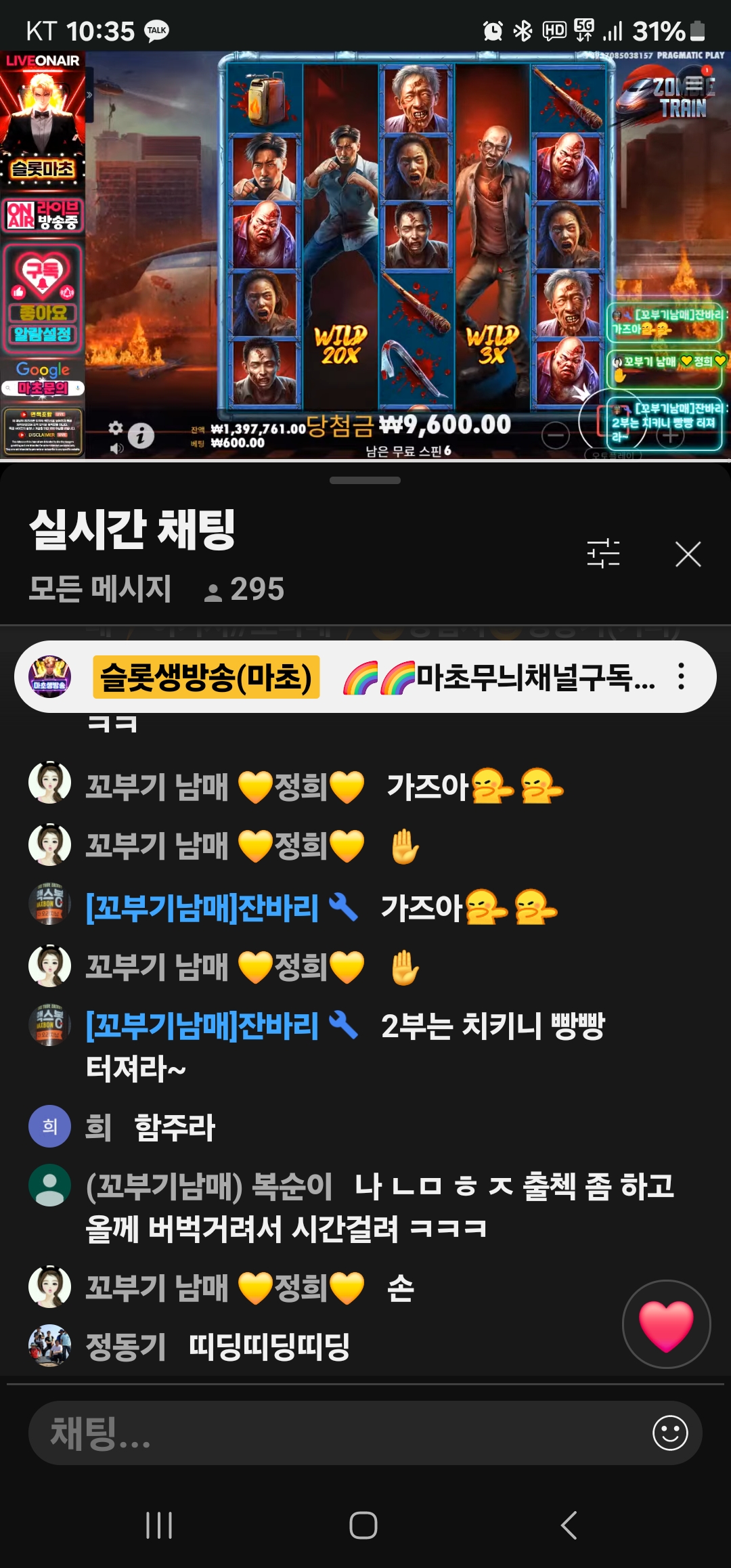Tap the live video player

365,255
